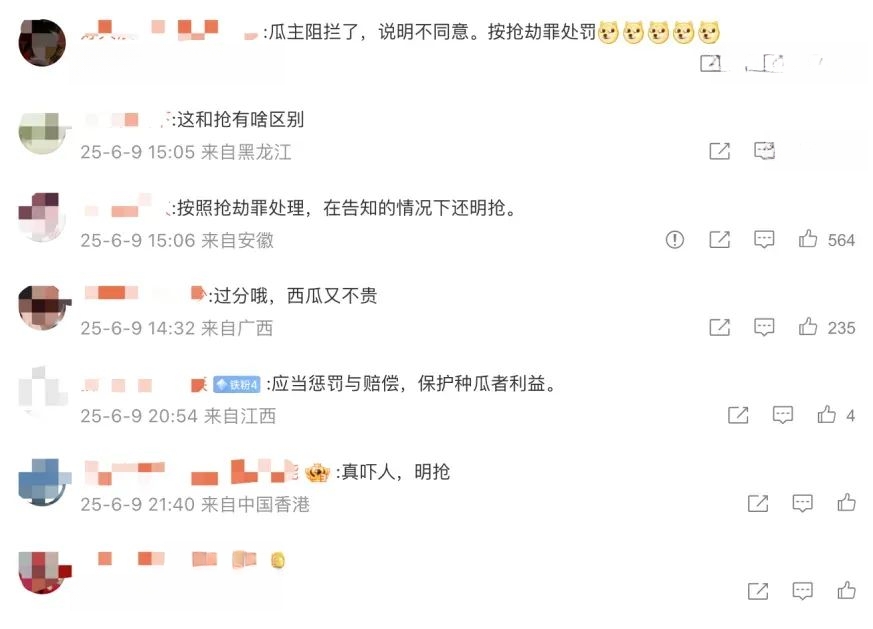
Task: Reply to the comment '真吓人，明抢'
Action: 803,503
